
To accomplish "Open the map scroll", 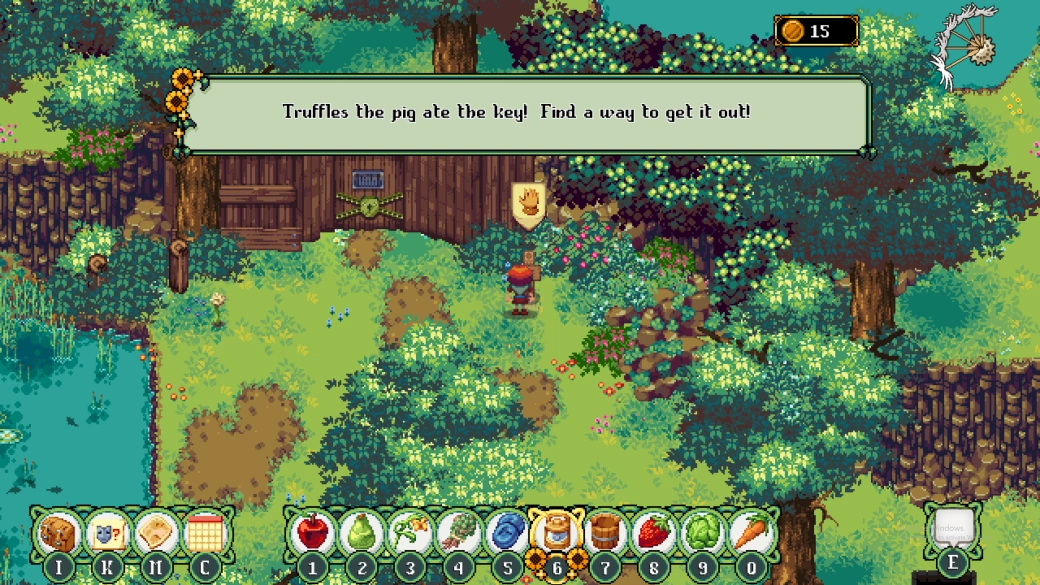I will (156, 533).
